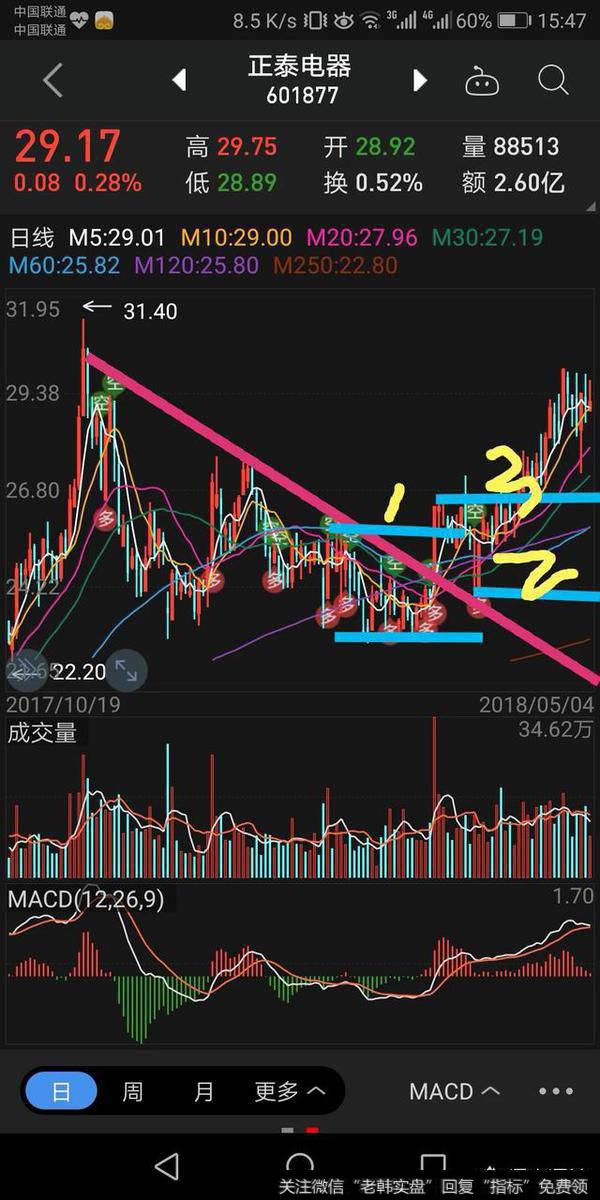Viewport: 600px width, 1200px height.
Task: Switch to the 月 monthly chart
Action: pos(204,1091)
